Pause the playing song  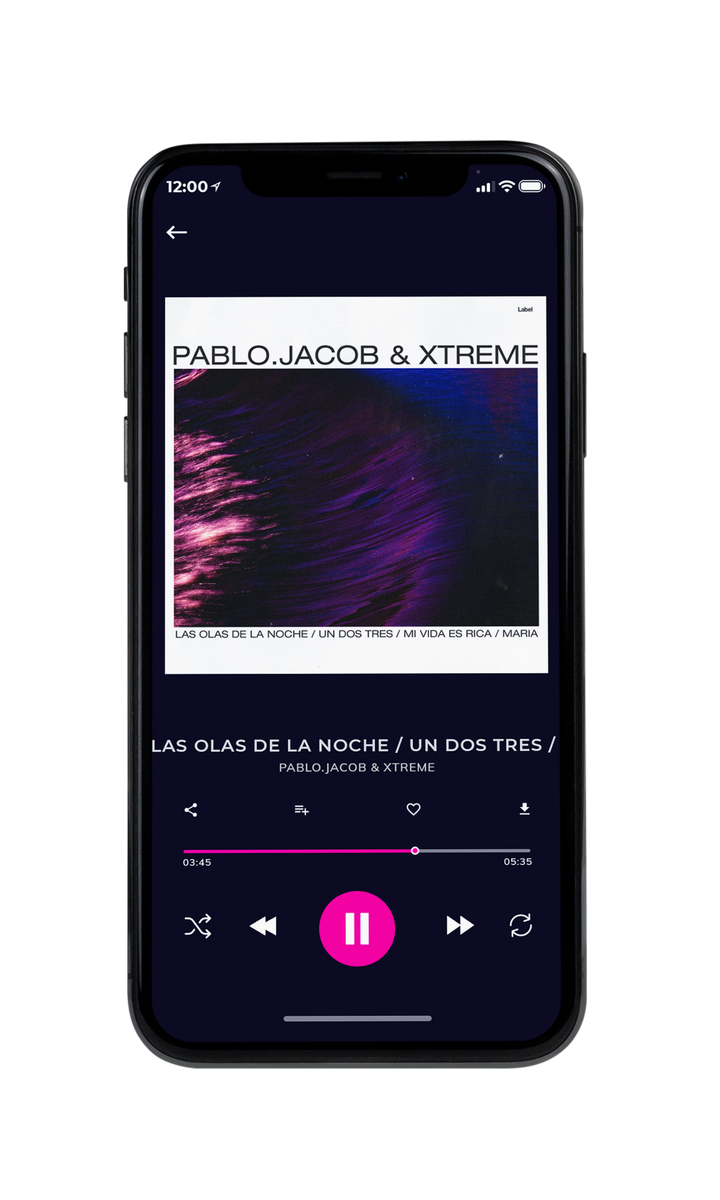pyautogui.click(x=357, y=929)
